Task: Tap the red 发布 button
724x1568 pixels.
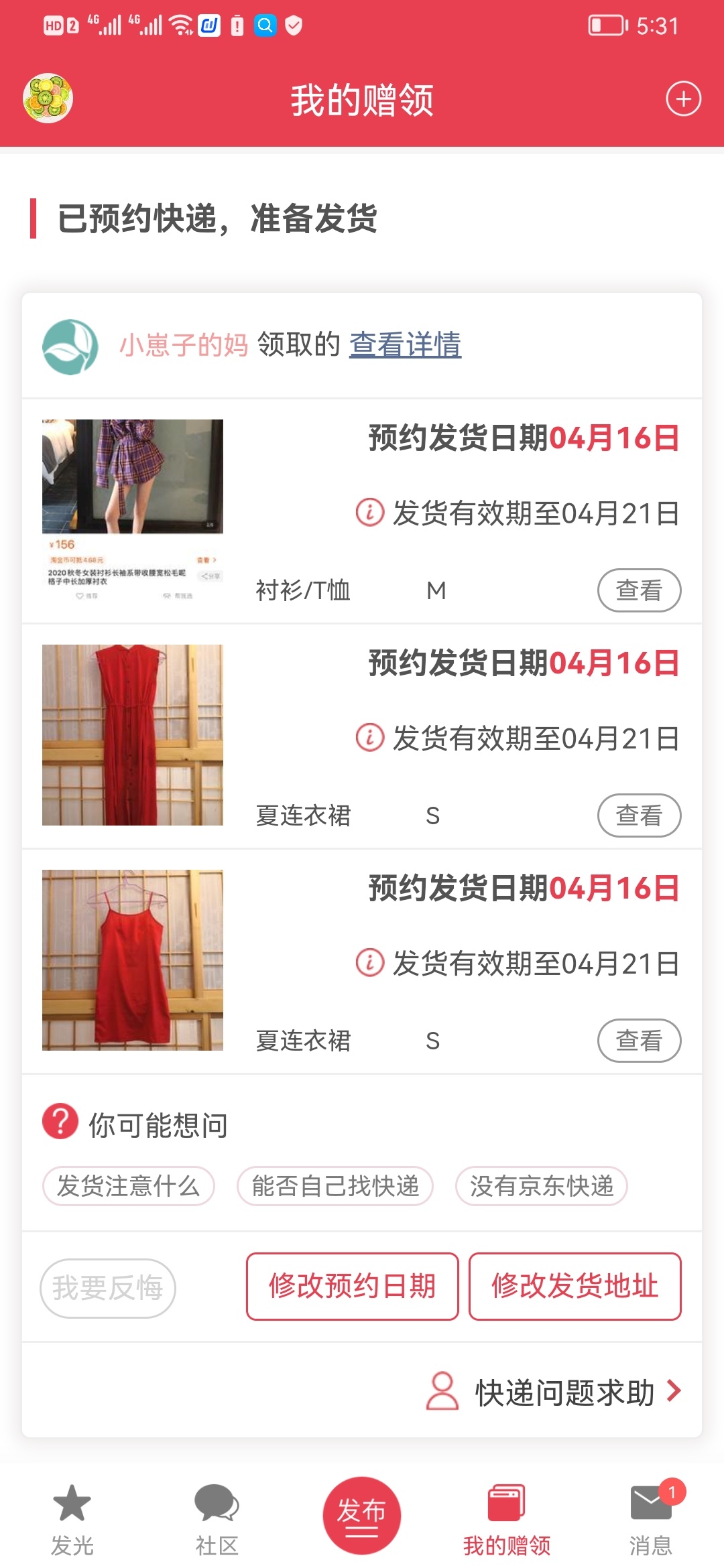Action: pyautogui.click(x=361, y=1516)
